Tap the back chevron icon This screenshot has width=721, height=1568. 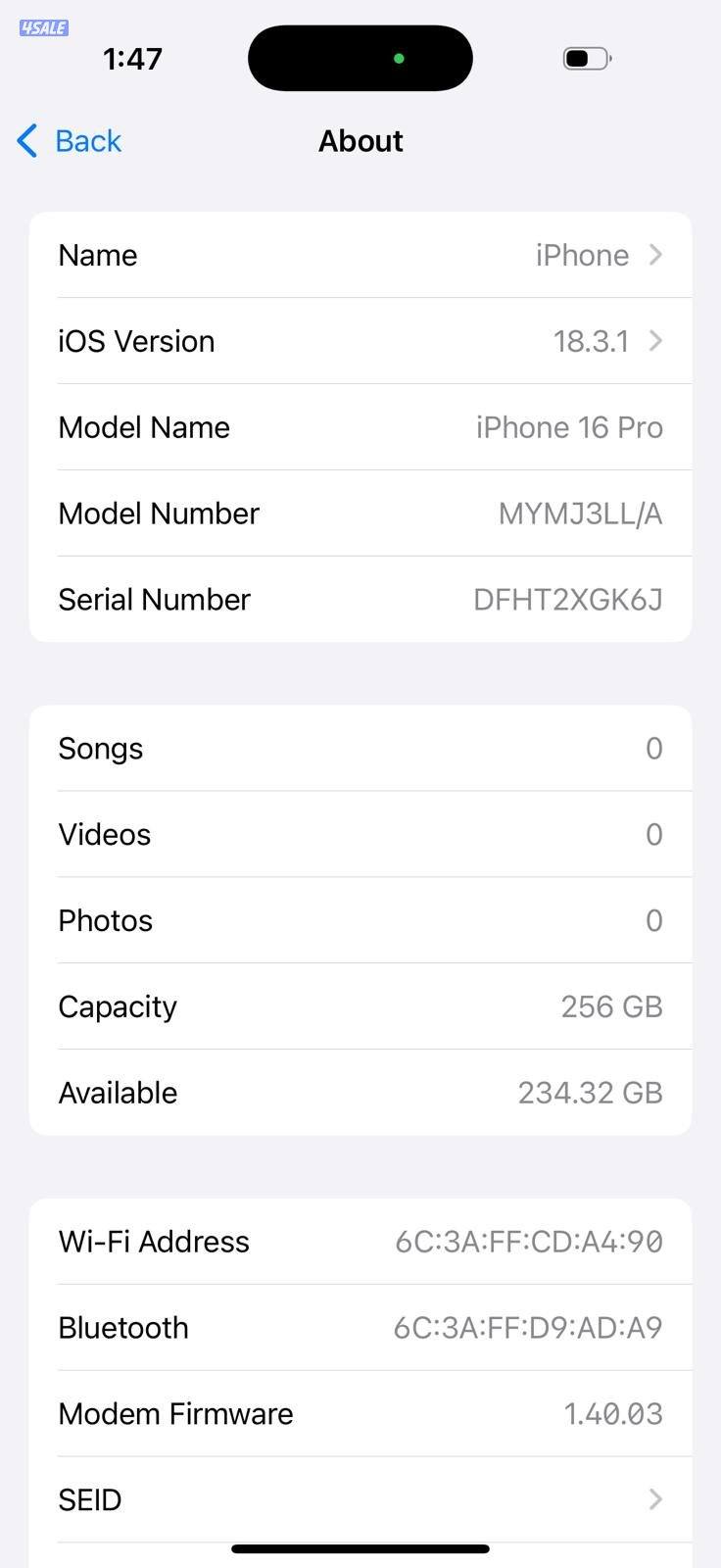[x=26, y=140]
